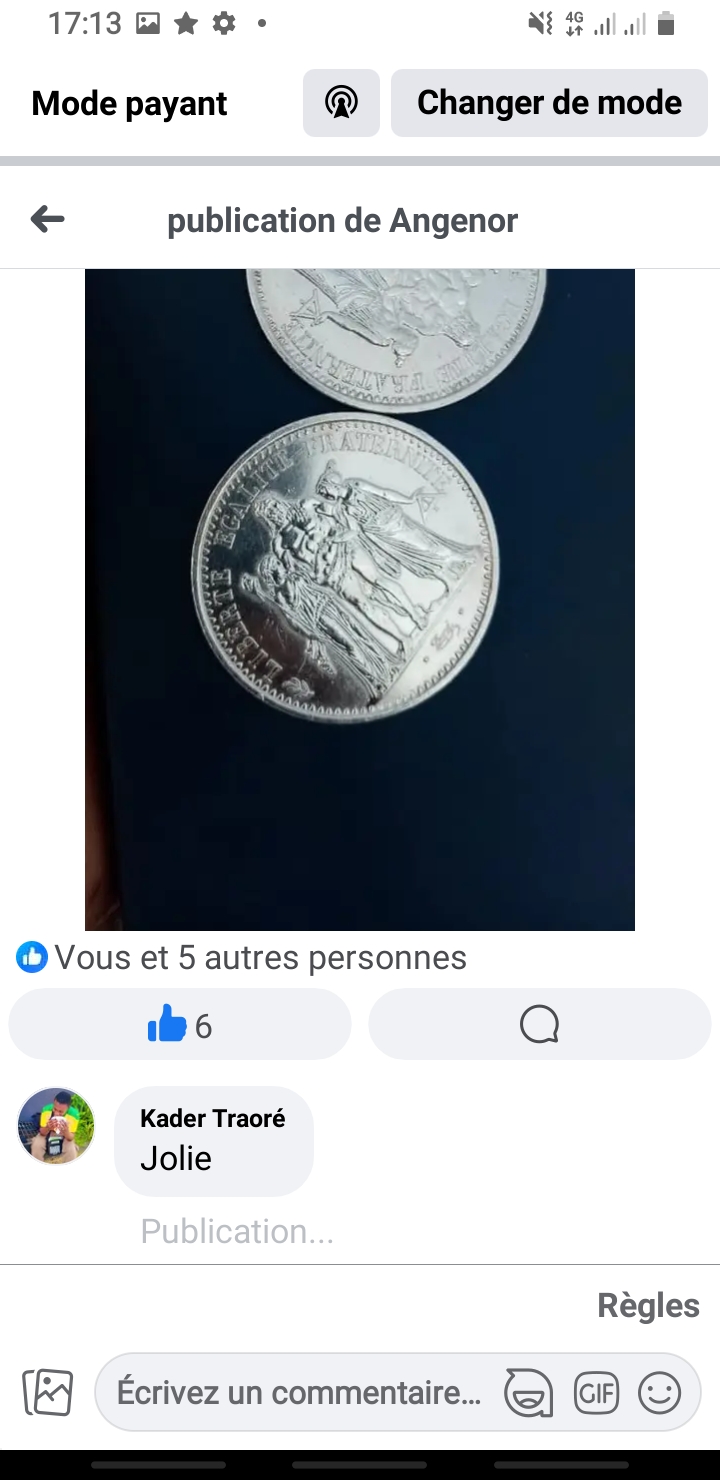Open the emoji picker
Viewport: 720px width, 1480px height.
coord(660,1392)
